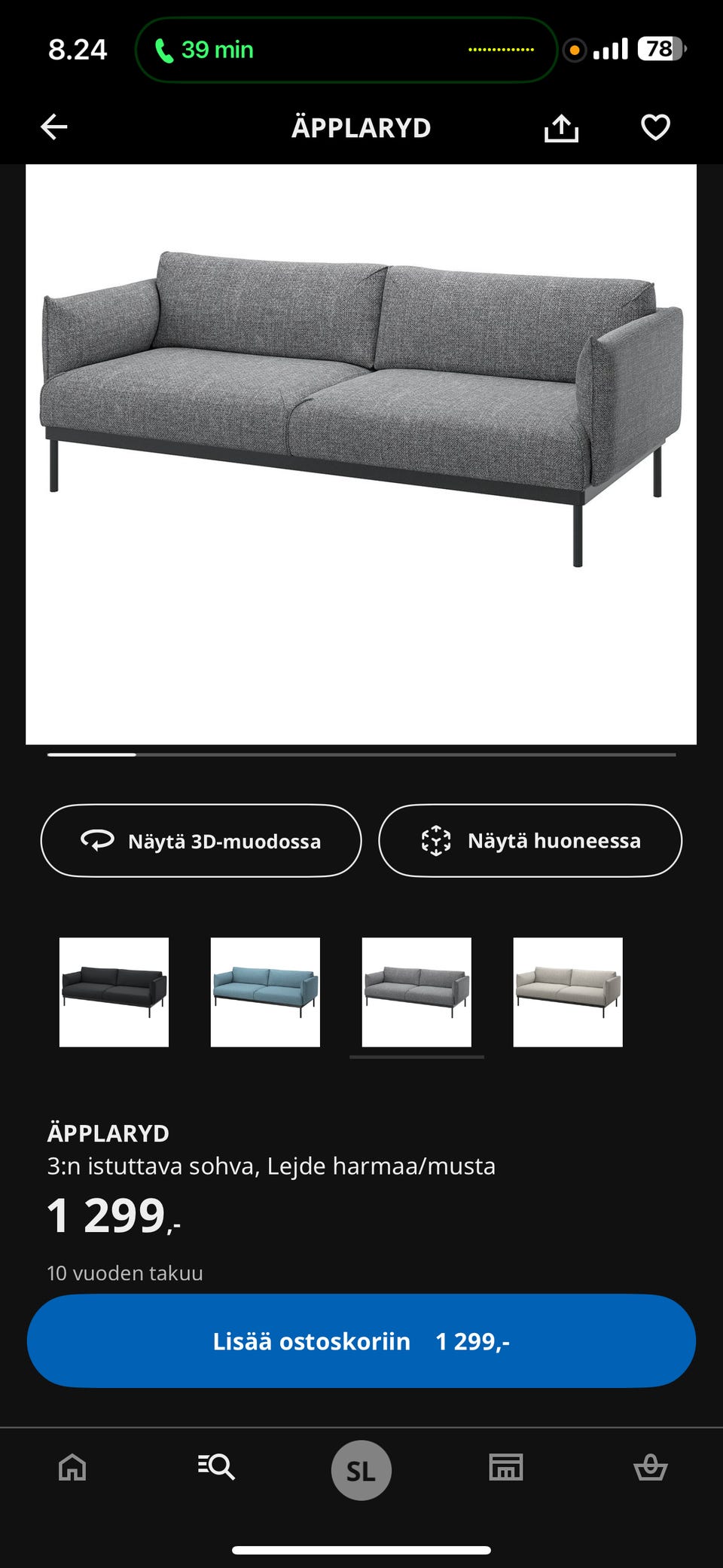Select the light blue sofa variant
Image resolution: width=723 pixels, height=1568 pixels.
pos(265,992)
